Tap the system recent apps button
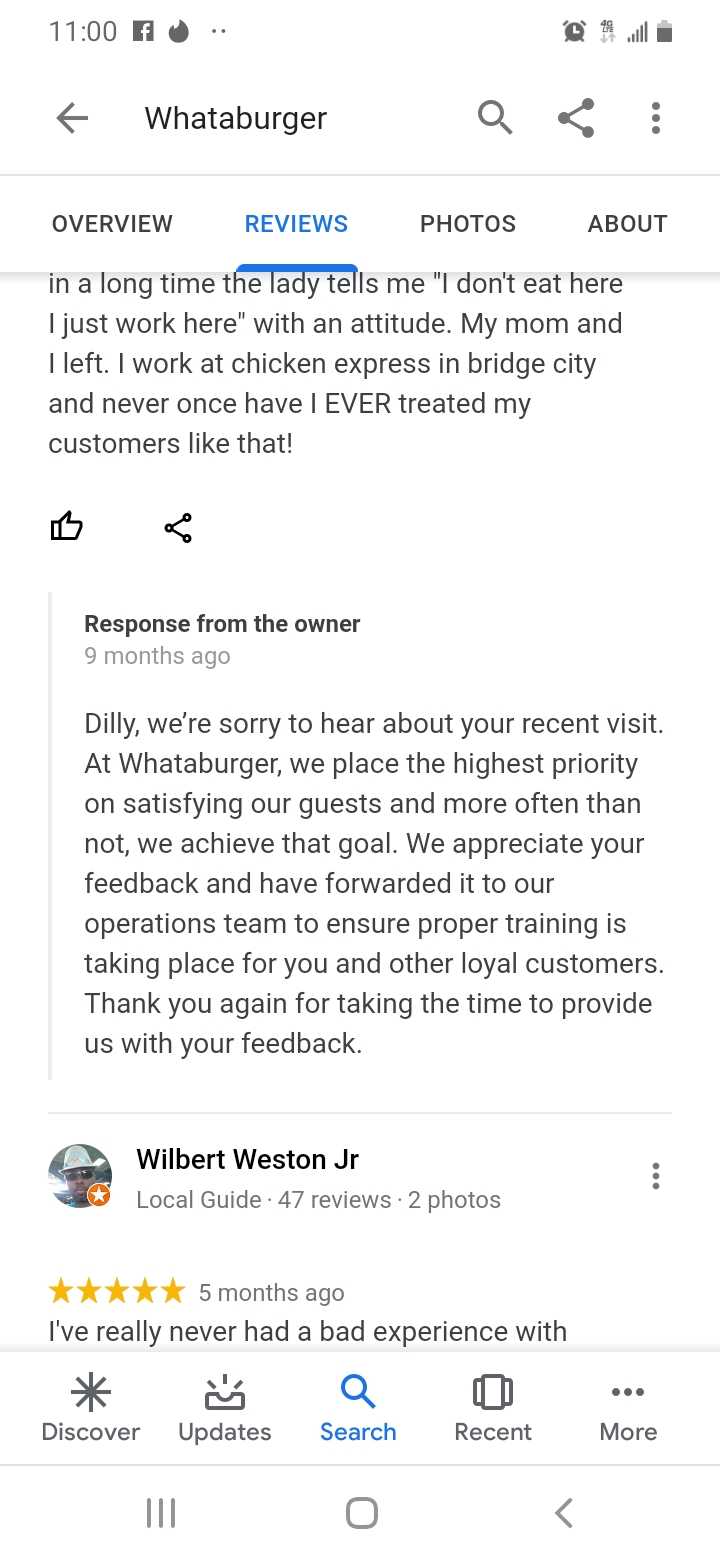Image resolution: width=720 pixels, height=1560 pixels. 161,1513
